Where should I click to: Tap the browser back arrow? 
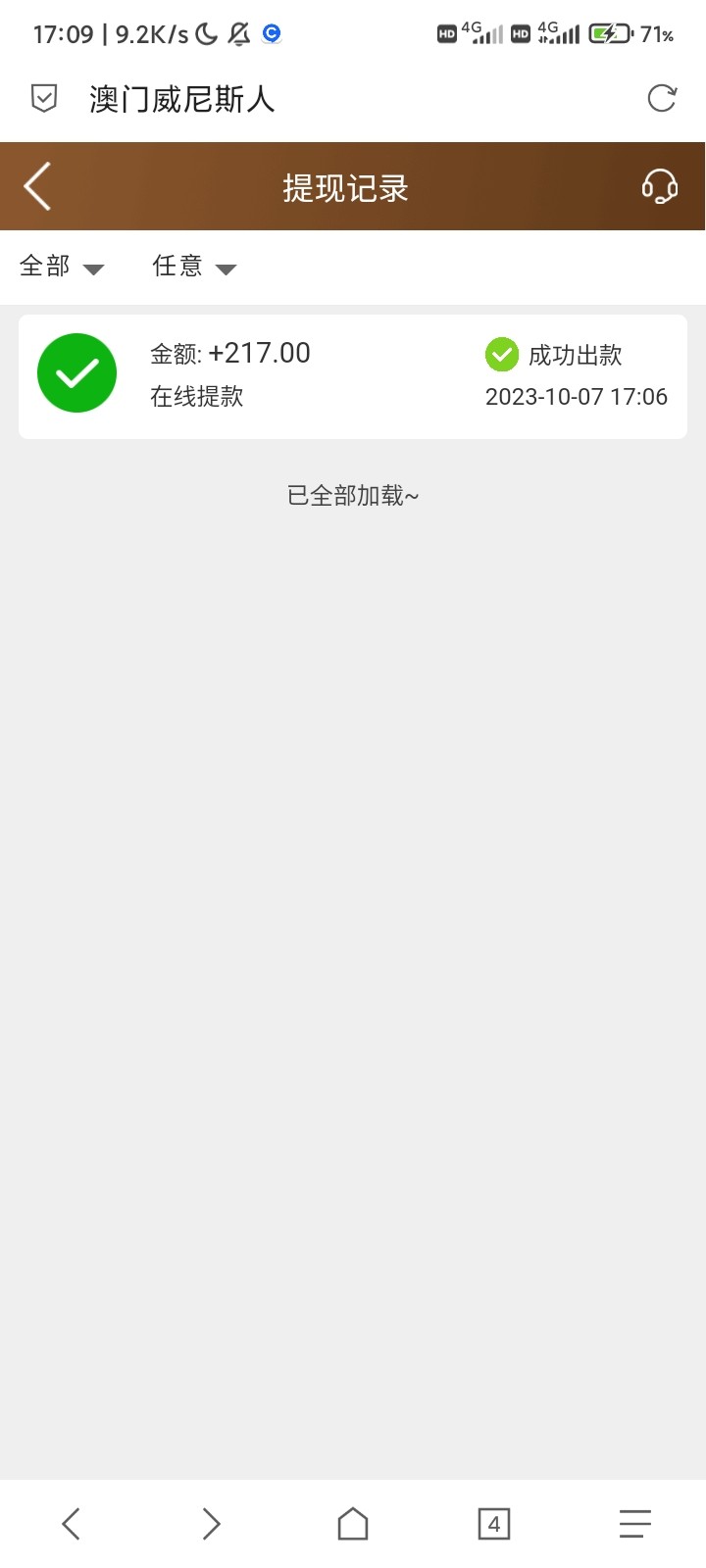pos(71,1523)
